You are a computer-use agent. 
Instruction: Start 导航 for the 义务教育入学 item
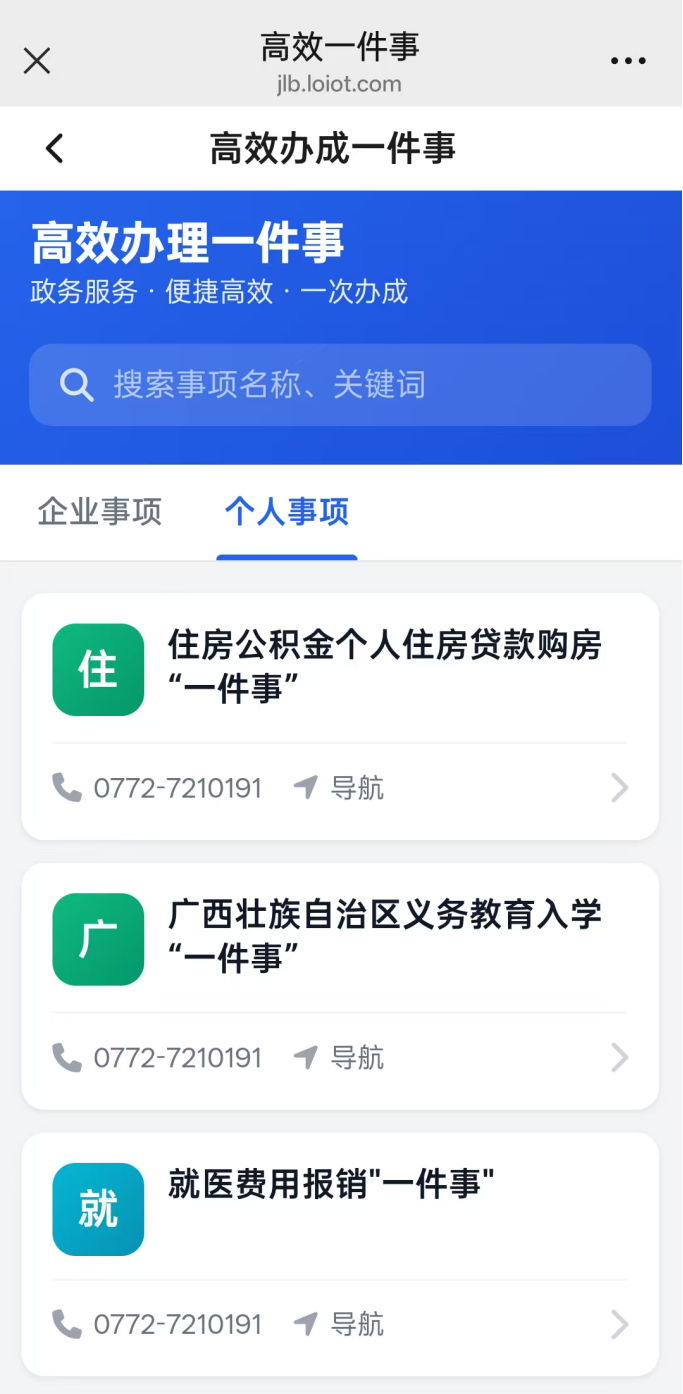coord(340,1057)
